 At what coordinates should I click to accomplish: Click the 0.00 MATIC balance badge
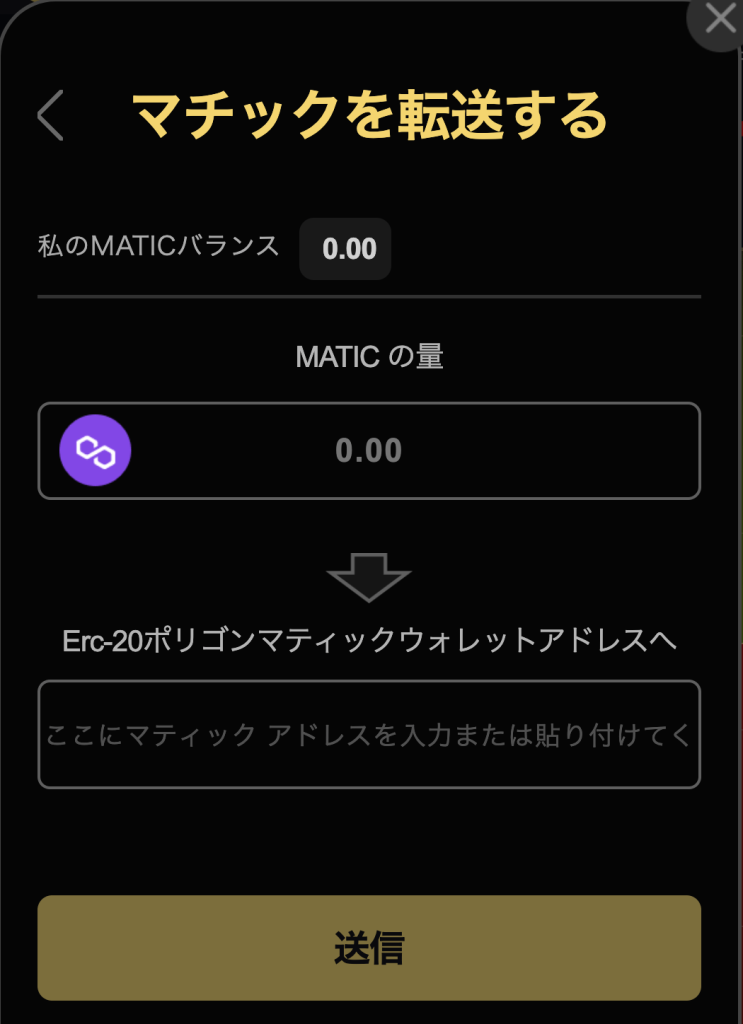click(x=345, y=248)
